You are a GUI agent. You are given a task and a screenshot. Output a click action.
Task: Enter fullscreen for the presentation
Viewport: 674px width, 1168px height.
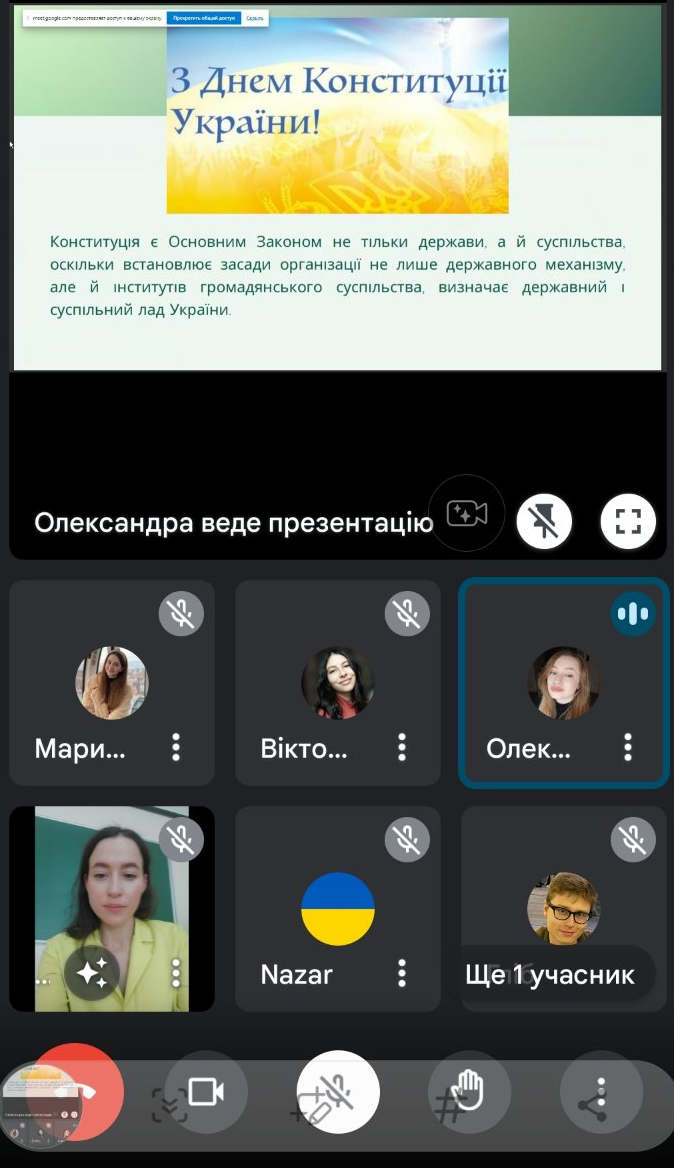click(x=628, y=520)
